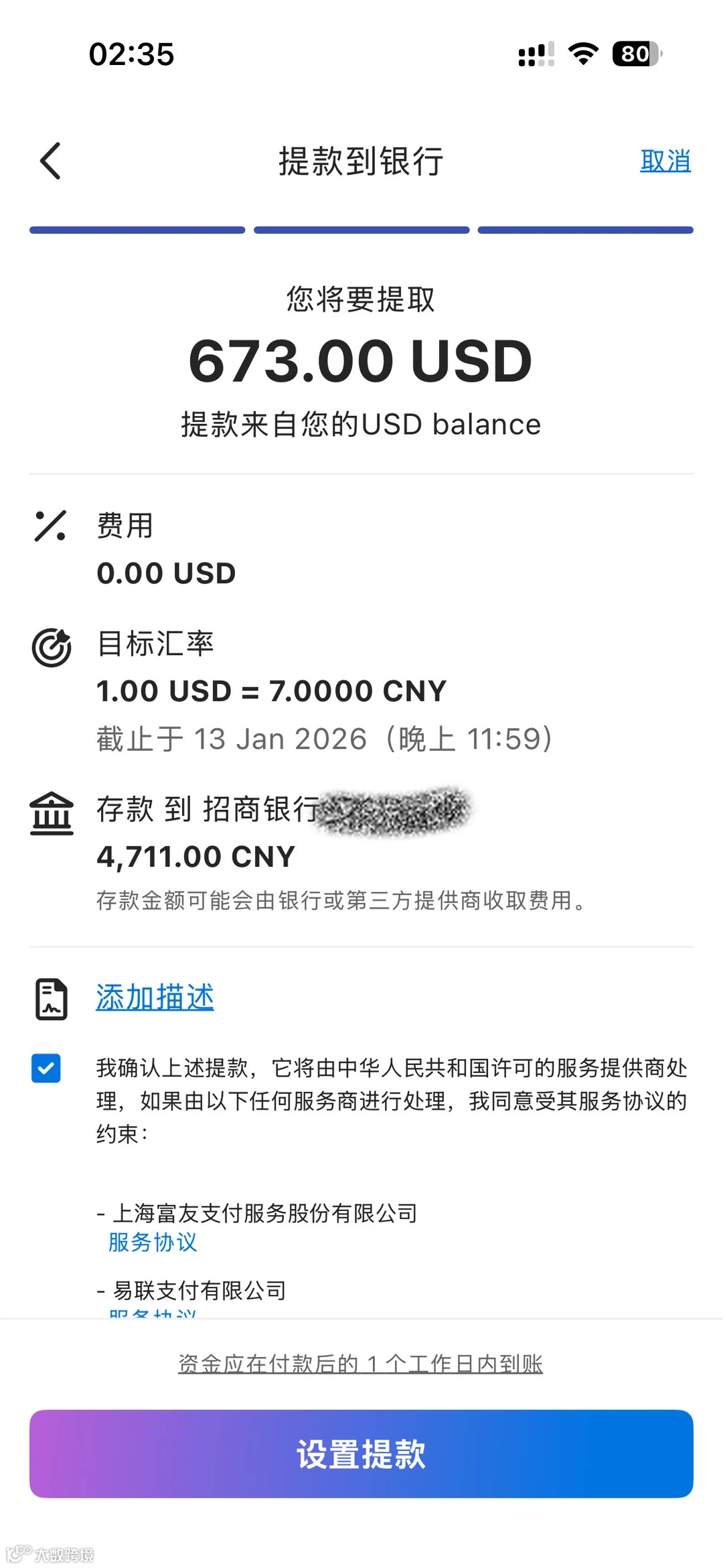Image resolution: width=723 pixels, height=1568 pixels.
Task: Tap 取消 to cancel the withdrawal
Action: (x=665, y=161)
